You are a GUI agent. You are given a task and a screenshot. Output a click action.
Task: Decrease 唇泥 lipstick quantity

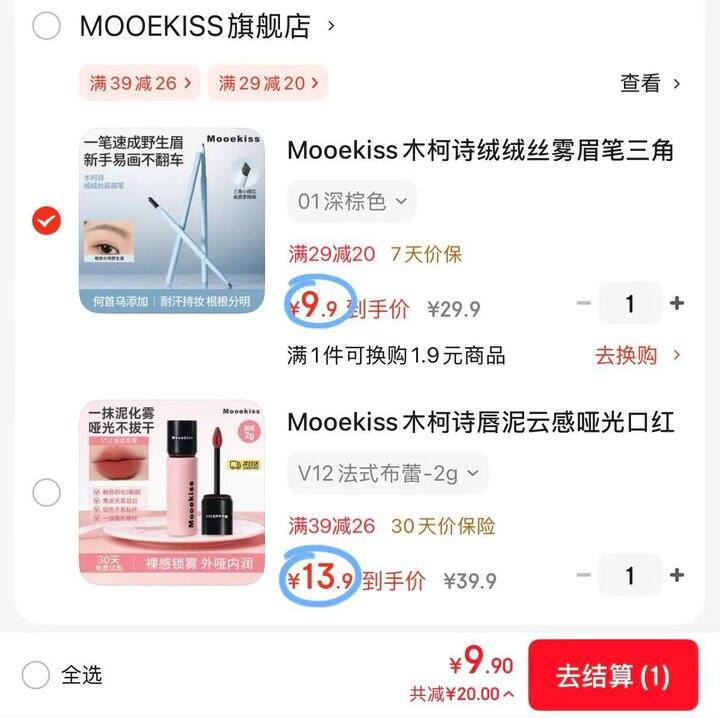coord(584,575)
